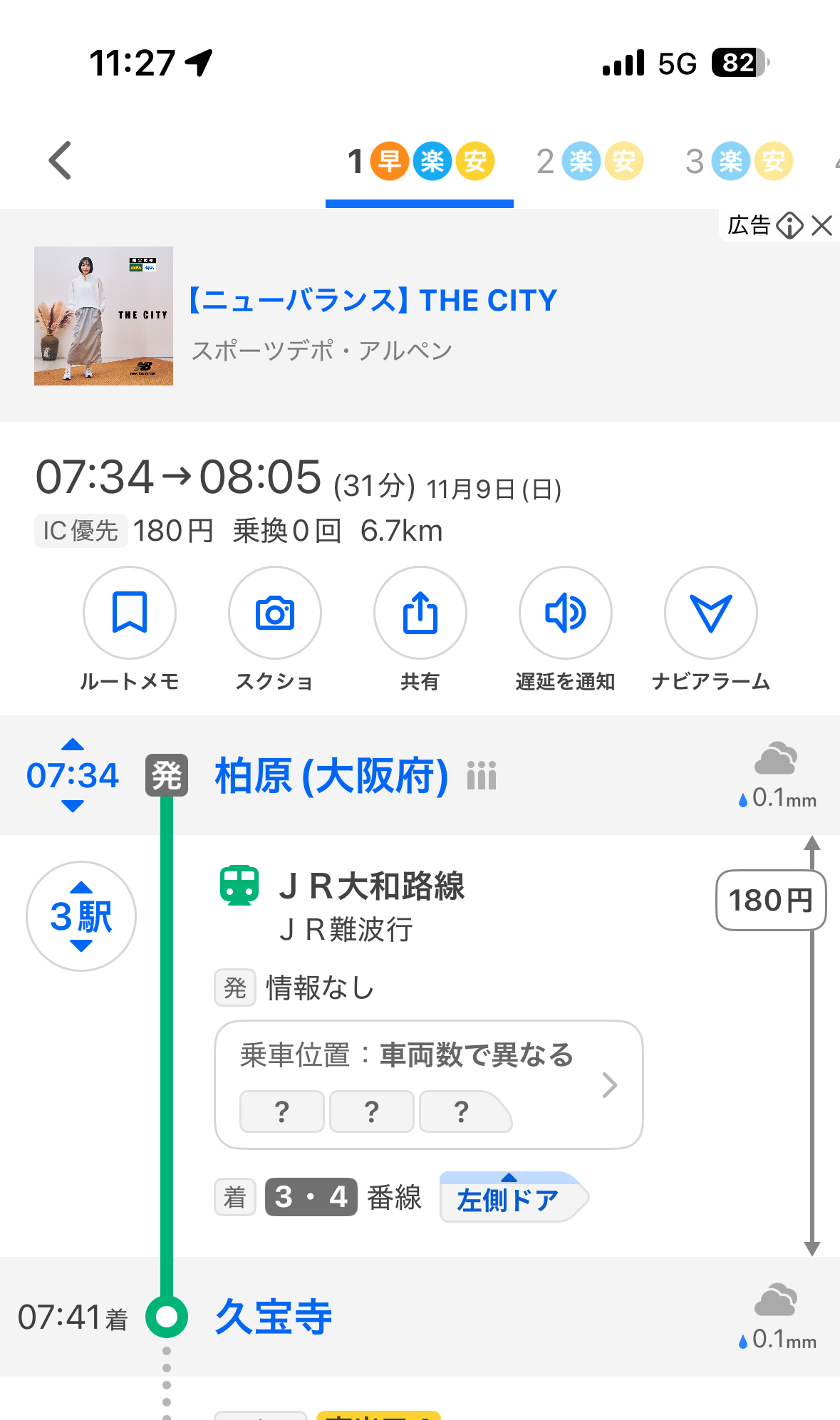Select the later departure arrow below 07:34
Screen dimensions: 840x1420
(73, 806)
